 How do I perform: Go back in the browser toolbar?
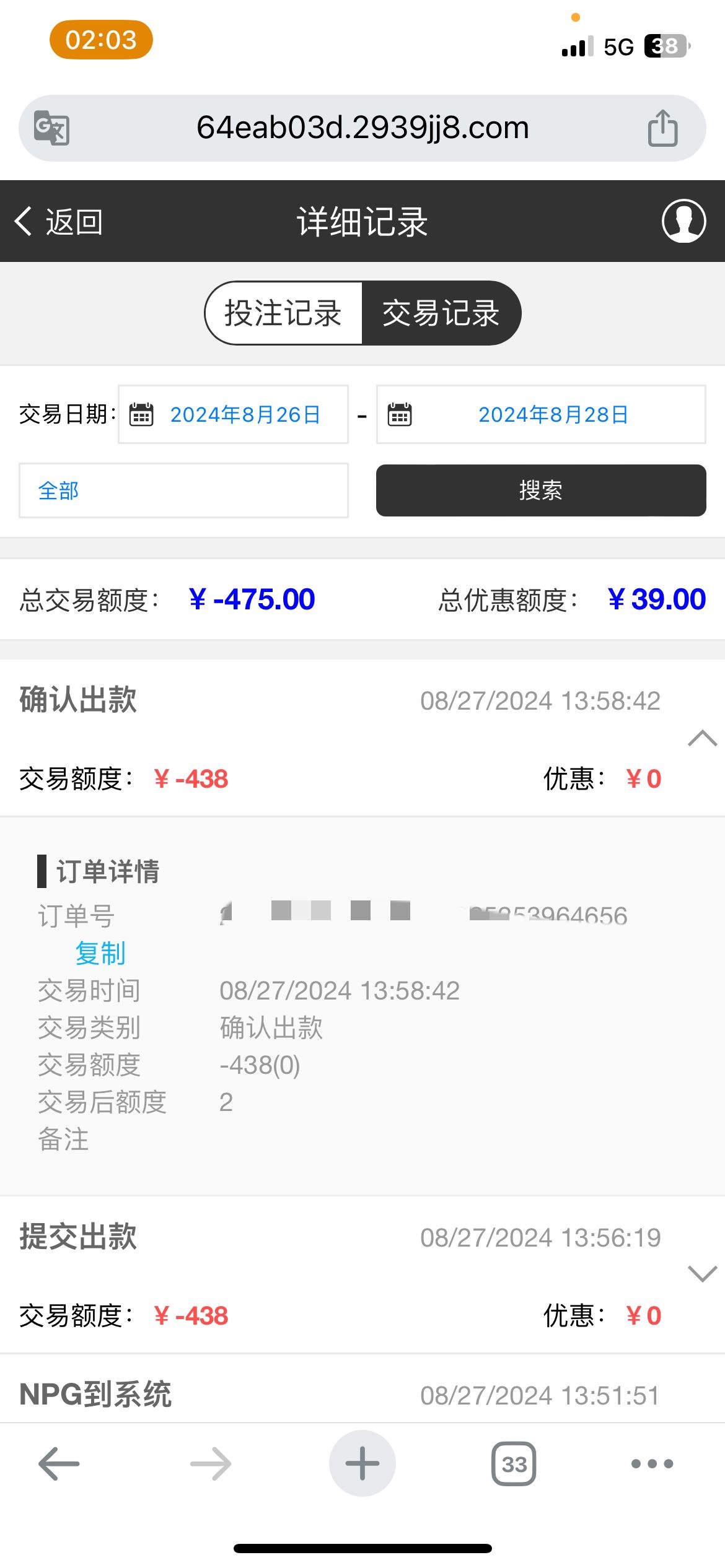59,1464
